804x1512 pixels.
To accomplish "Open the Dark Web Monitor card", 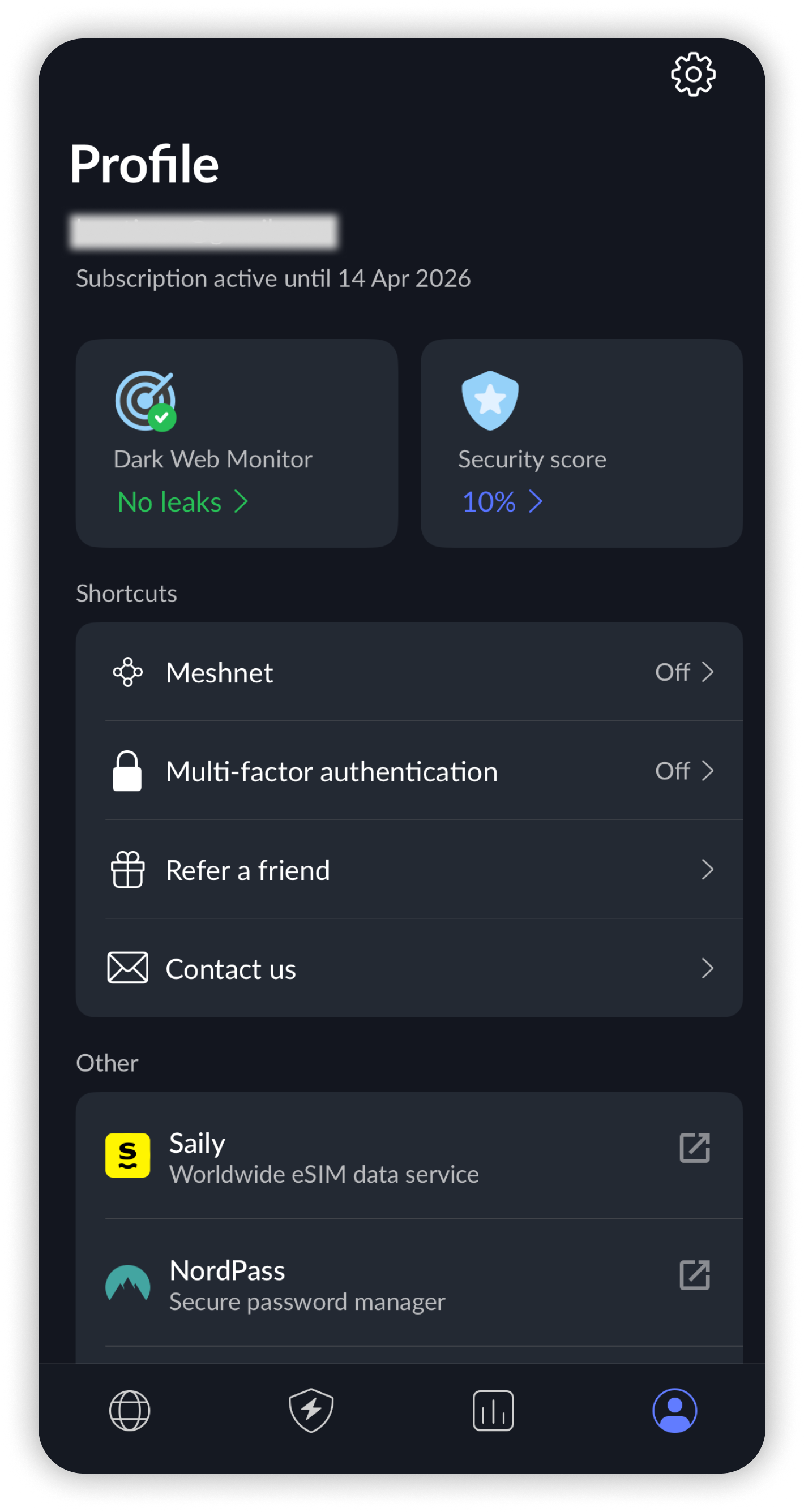I will click(237, 443).
